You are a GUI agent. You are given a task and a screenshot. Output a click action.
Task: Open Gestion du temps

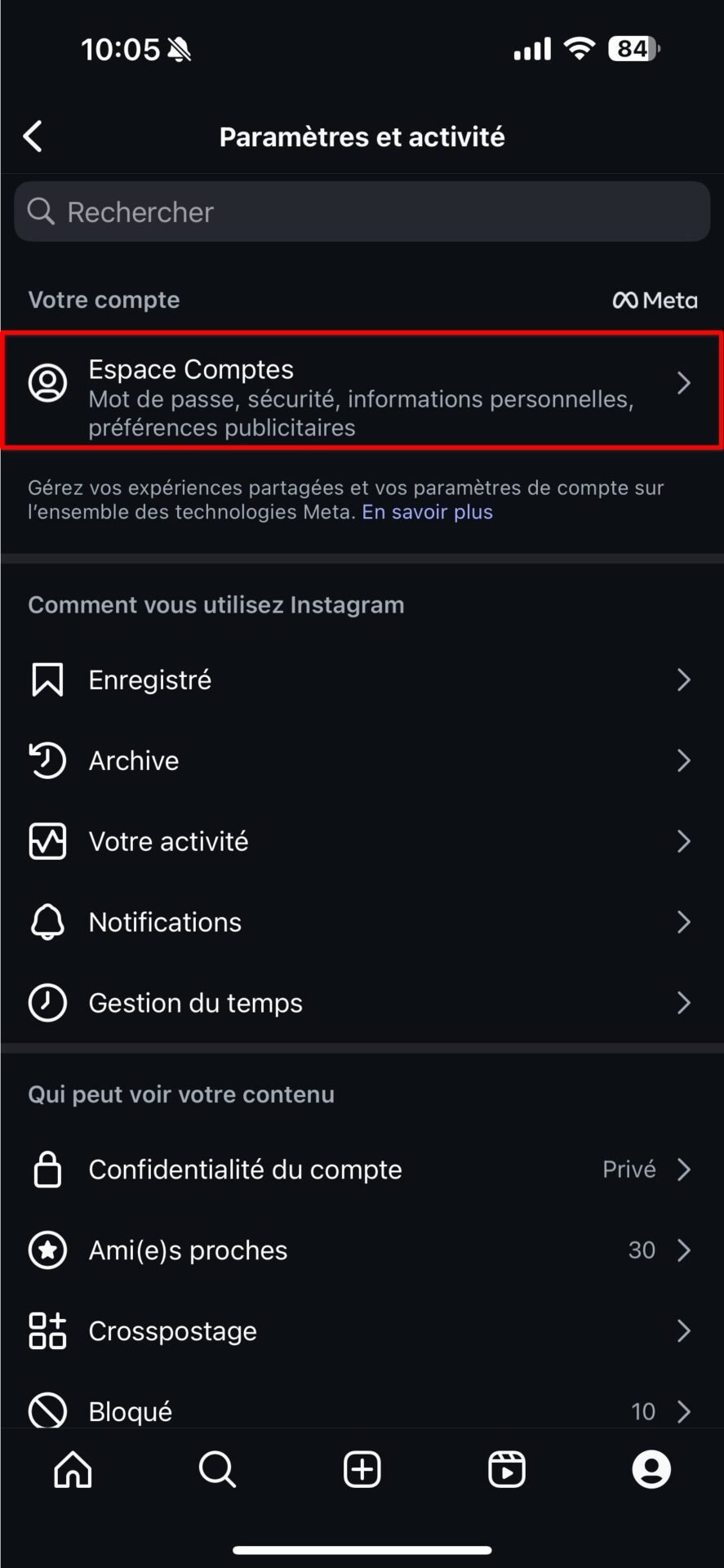tap(362, 1003)
